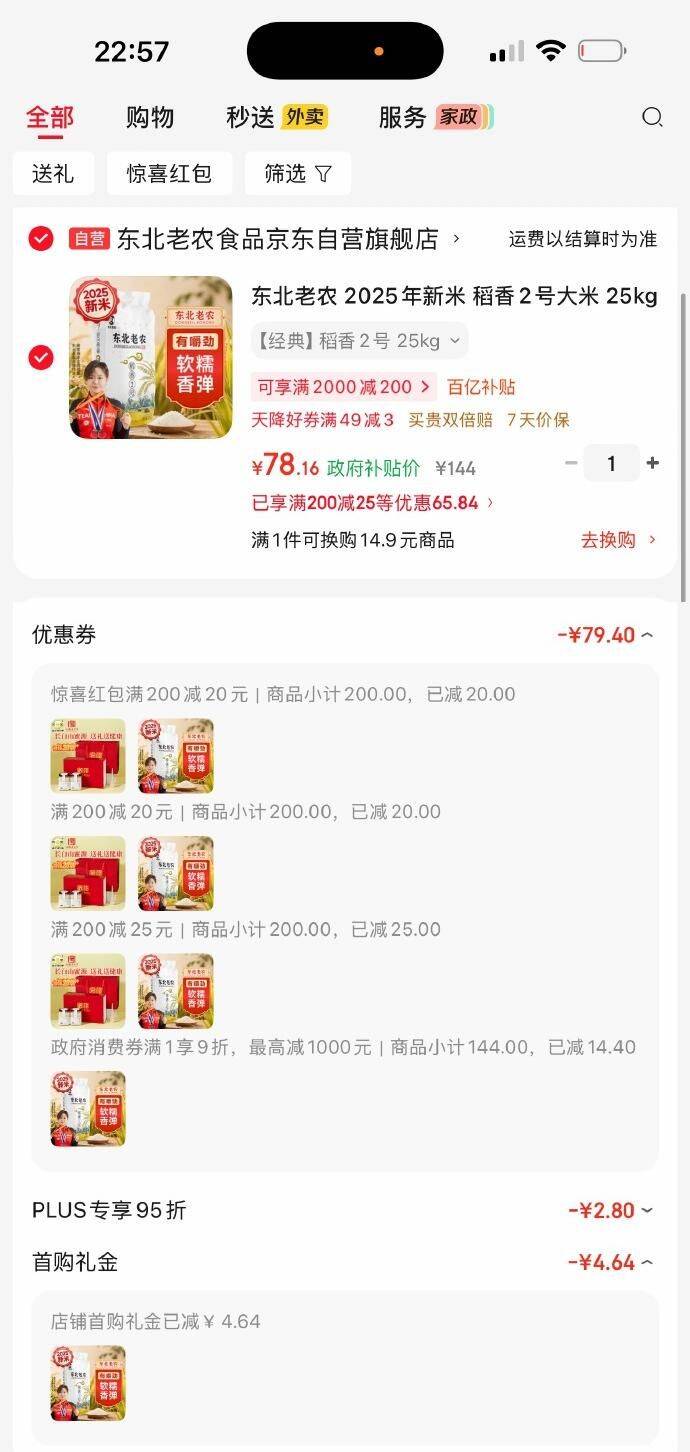This screenshot has width=690, height=1452.
Task: View details of 已享满200减25等优惠65.84
Action: [x=372, y=503]
